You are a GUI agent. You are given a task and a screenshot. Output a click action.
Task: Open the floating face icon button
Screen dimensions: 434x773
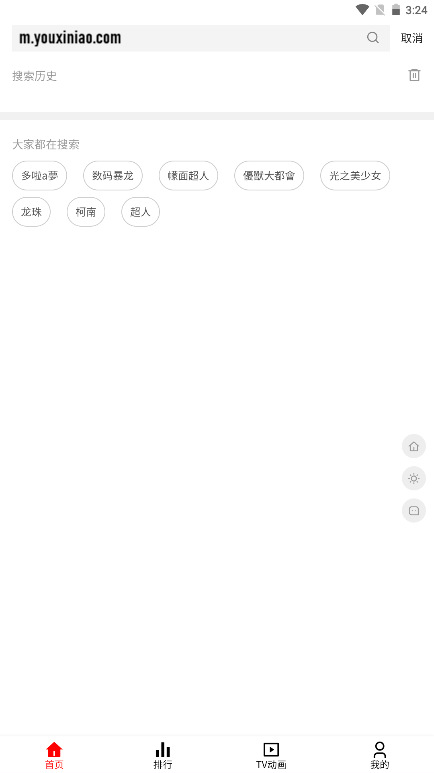[414, 510]
